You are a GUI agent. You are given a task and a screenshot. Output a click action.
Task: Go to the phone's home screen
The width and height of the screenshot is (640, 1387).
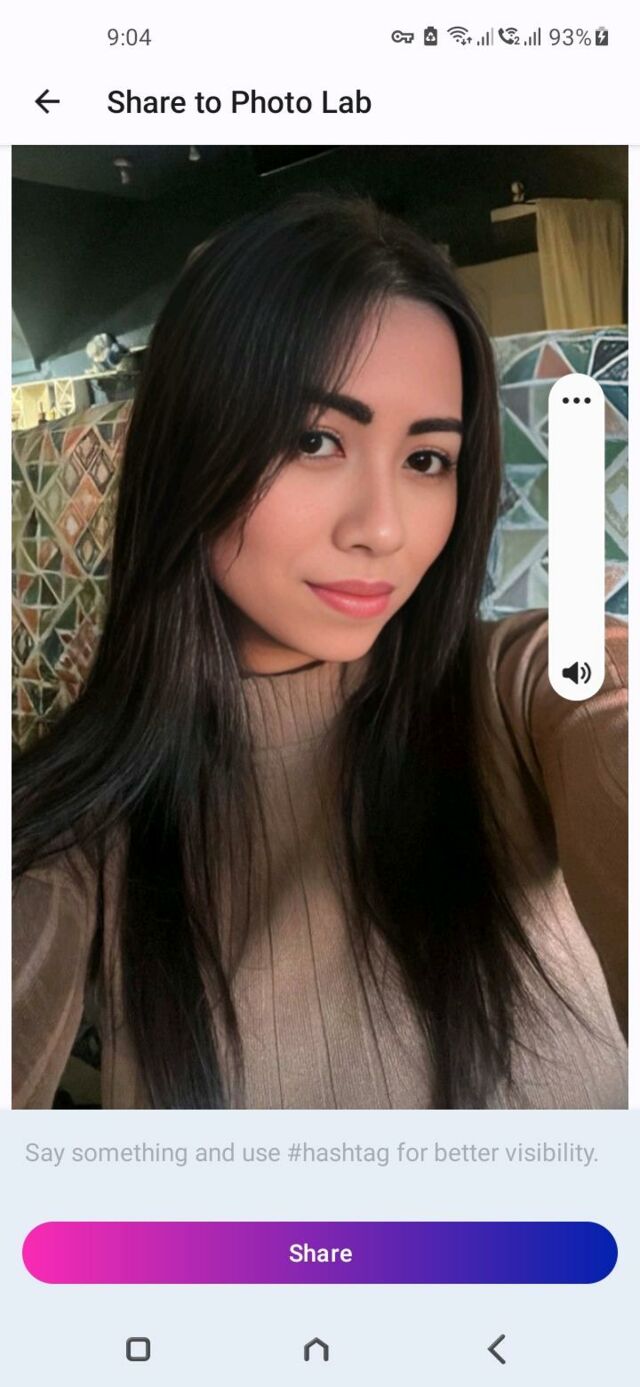click(316, 1350)
